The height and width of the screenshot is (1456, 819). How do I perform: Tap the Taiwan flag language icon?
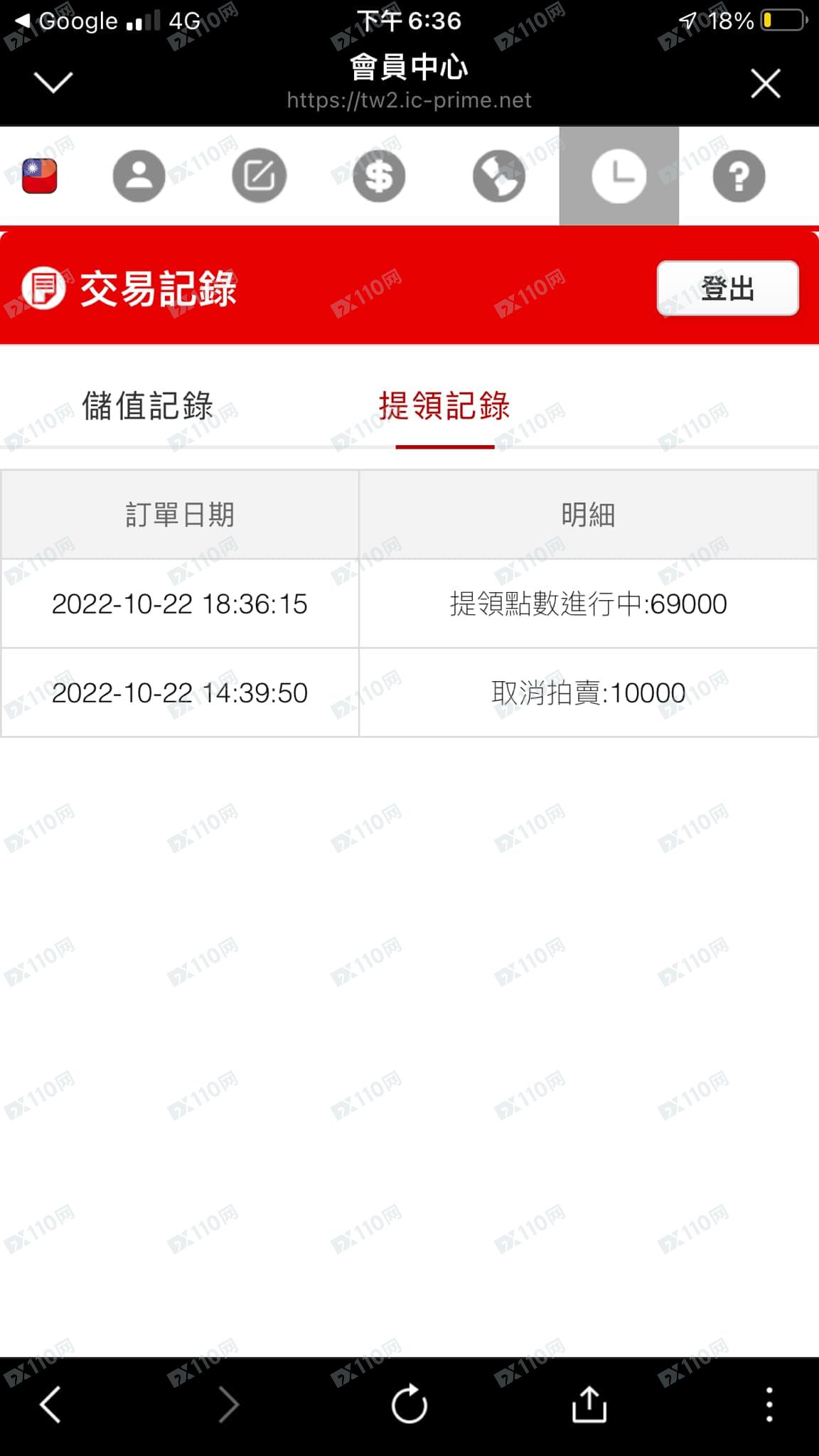coord(40,176)
